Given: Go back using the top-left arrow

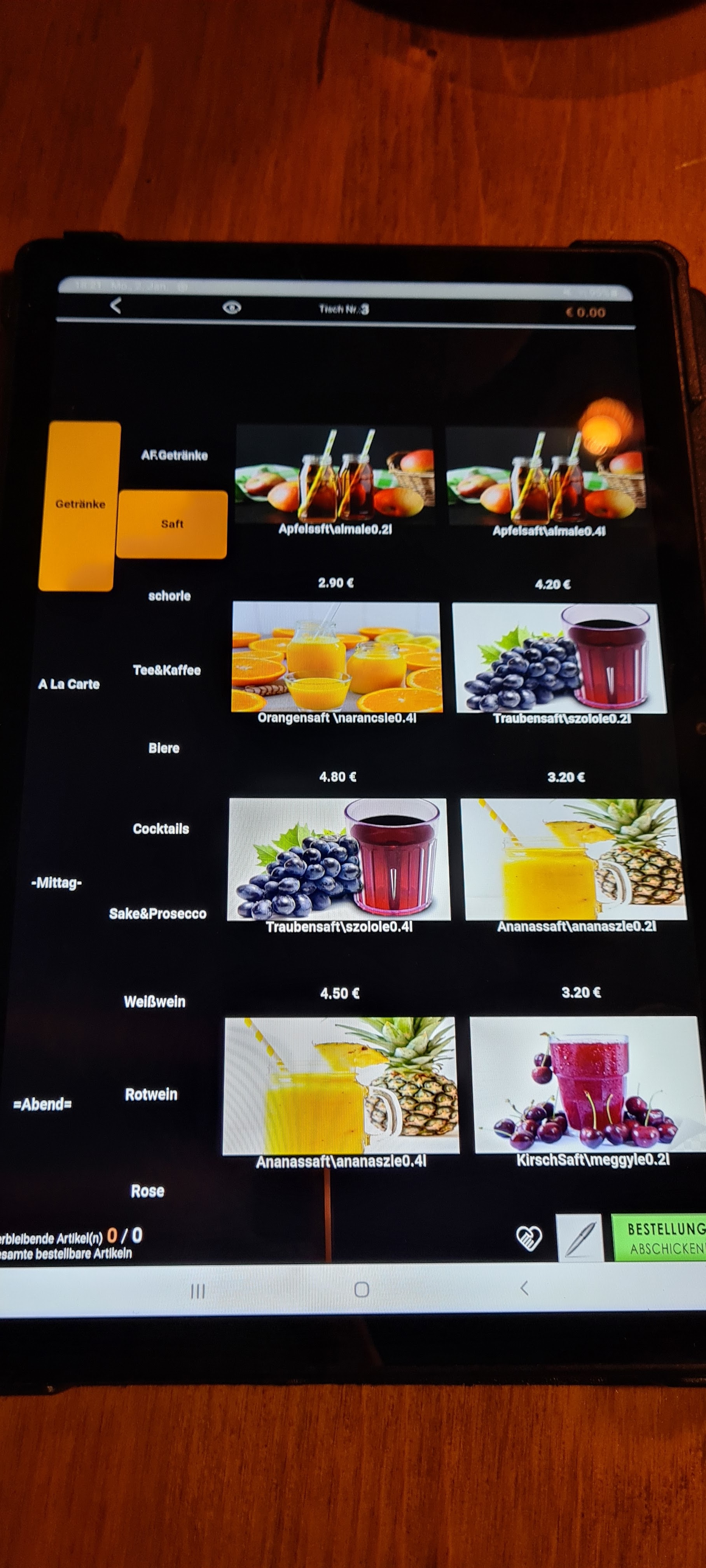Looking at the screenshot, I should (x=115, y=305).
